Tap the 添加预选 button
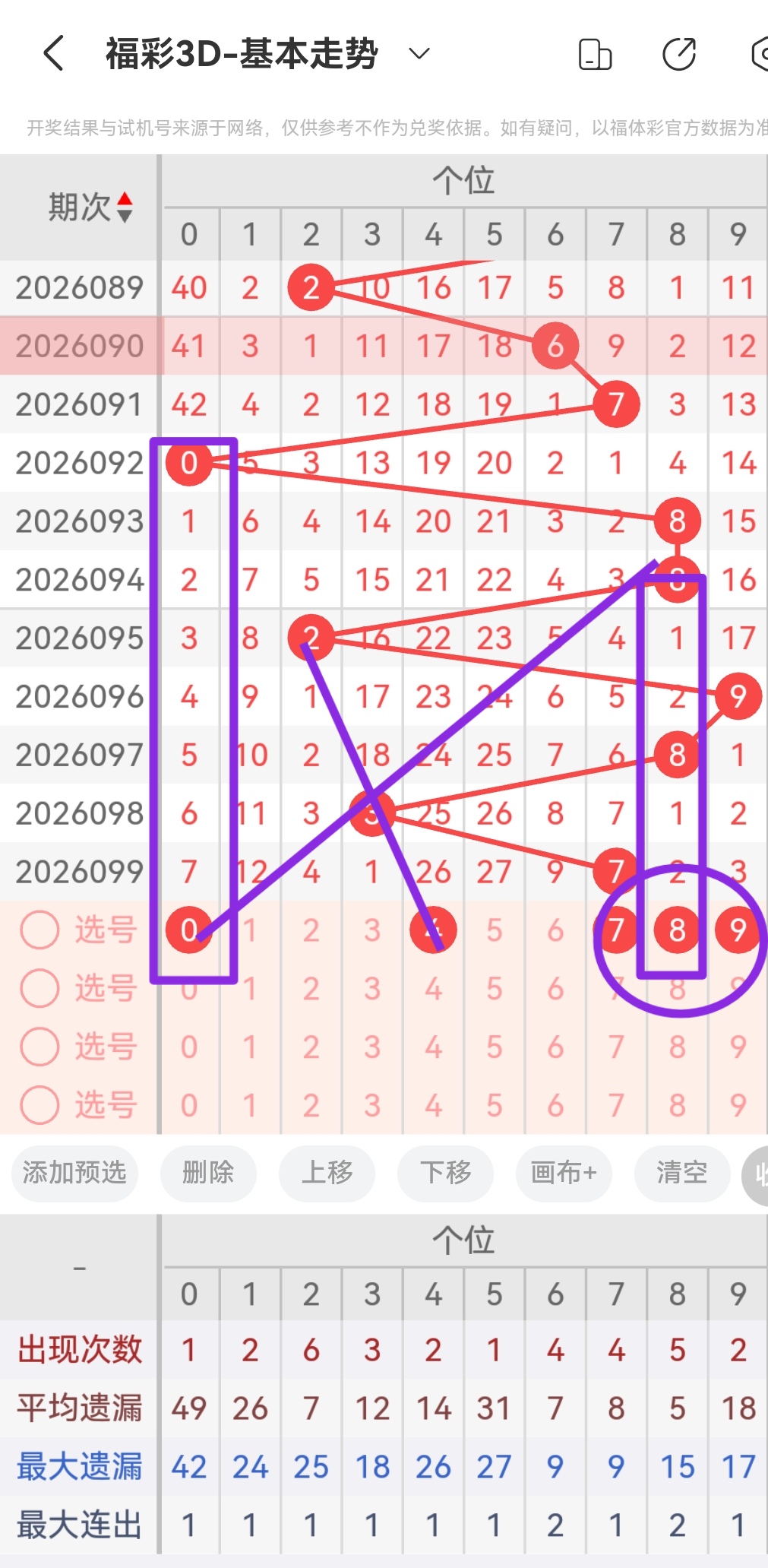Viewport: 768px width, 1568px height. (74, 1174)
